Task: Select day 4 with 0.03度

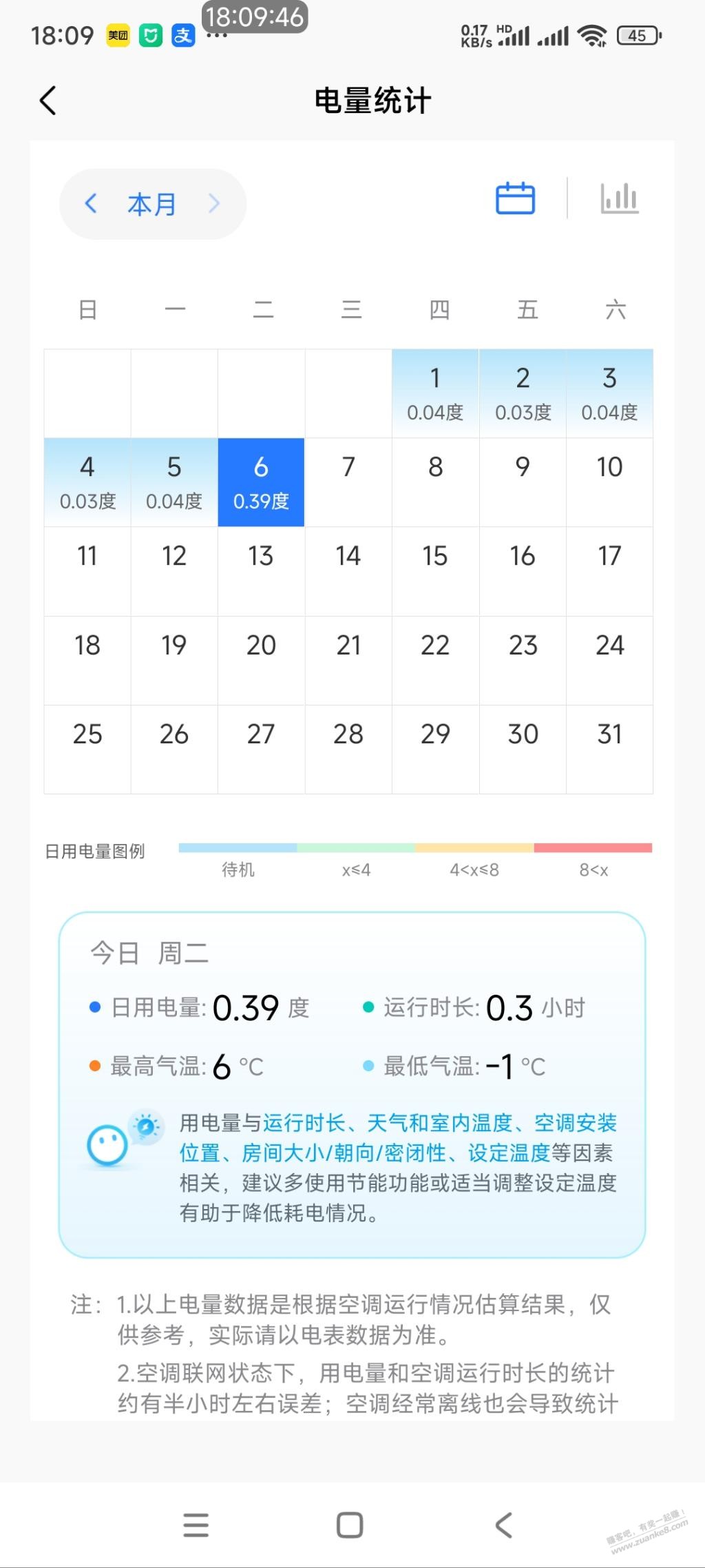Action: click(87, 482)
